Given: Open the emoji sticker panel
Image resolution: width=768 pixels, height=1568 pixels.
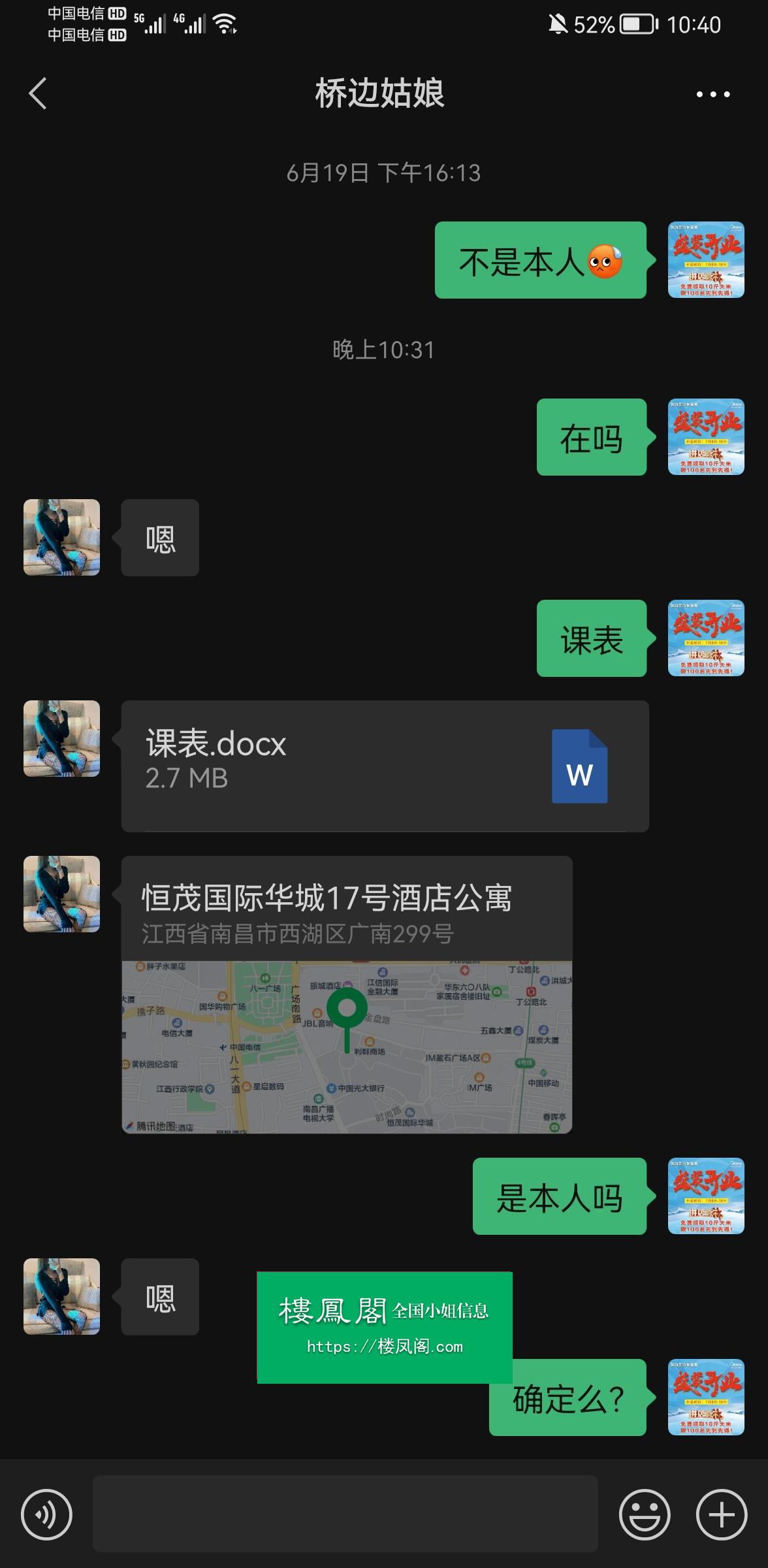Looking at the screenshot, I should [x=644, y=1514].
